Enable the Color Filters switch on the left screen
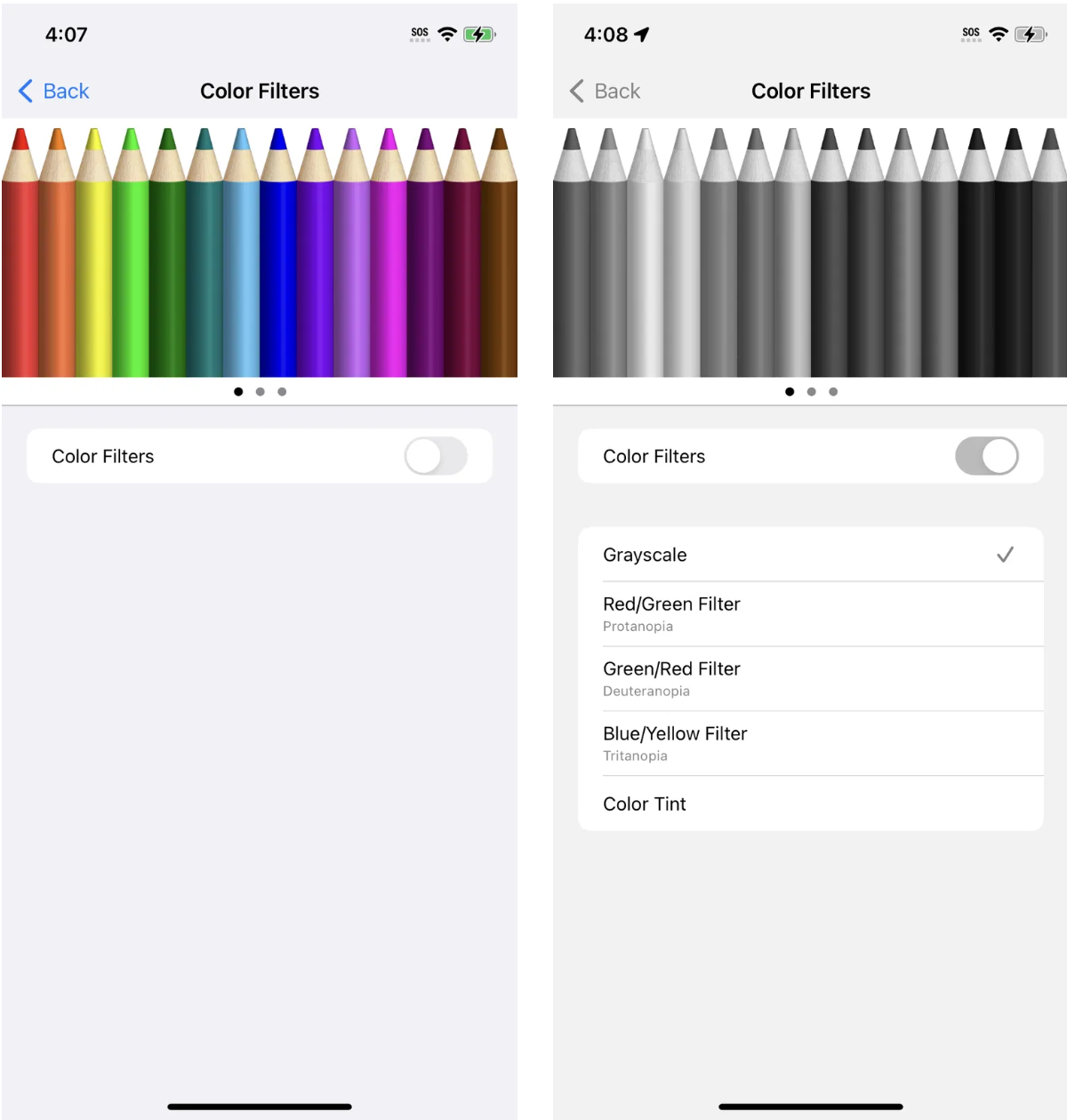Viewport: 1067px width, 1120px height. (x=436, y=456)
